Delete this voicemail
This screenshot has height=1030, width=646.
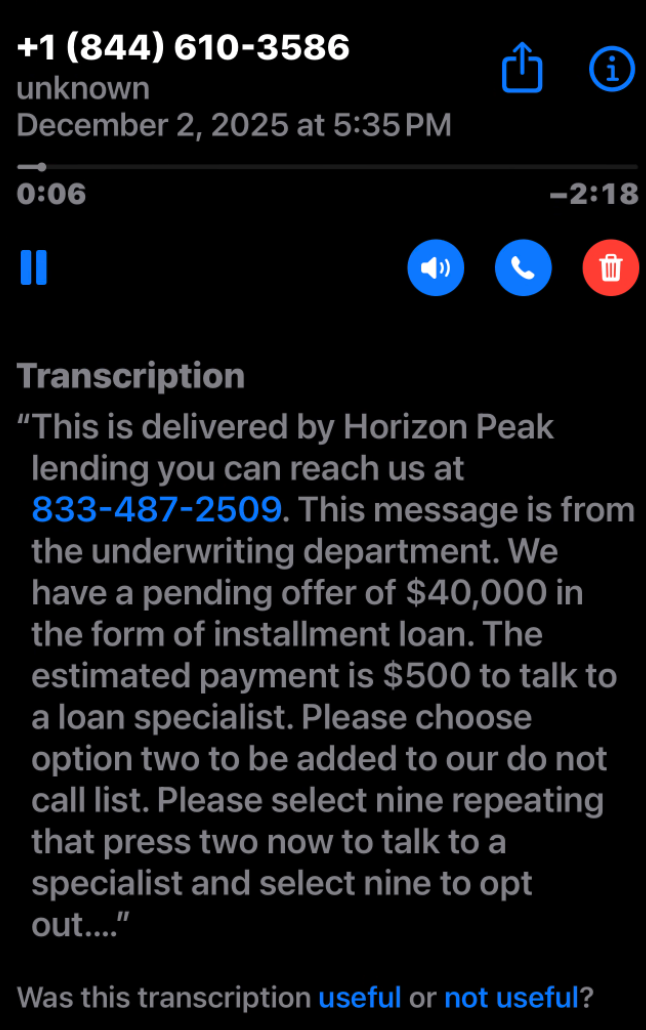[x=610, y=268]
